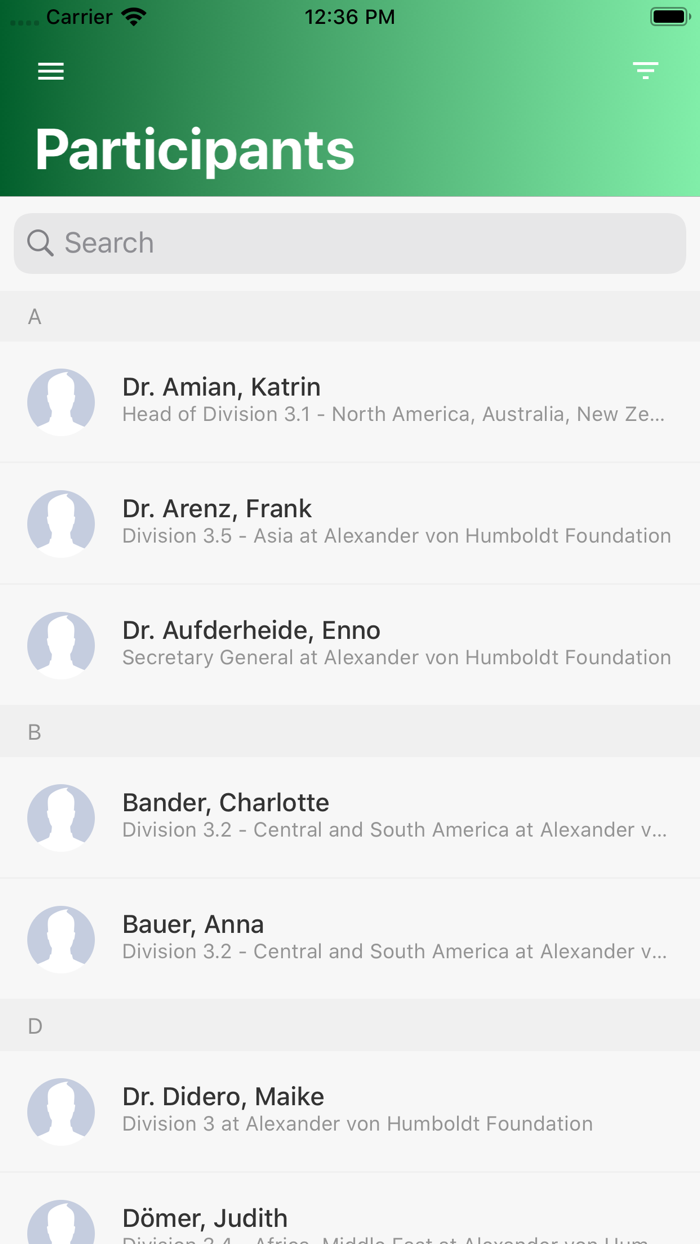Open the participants filter icon

click(645, 70)
